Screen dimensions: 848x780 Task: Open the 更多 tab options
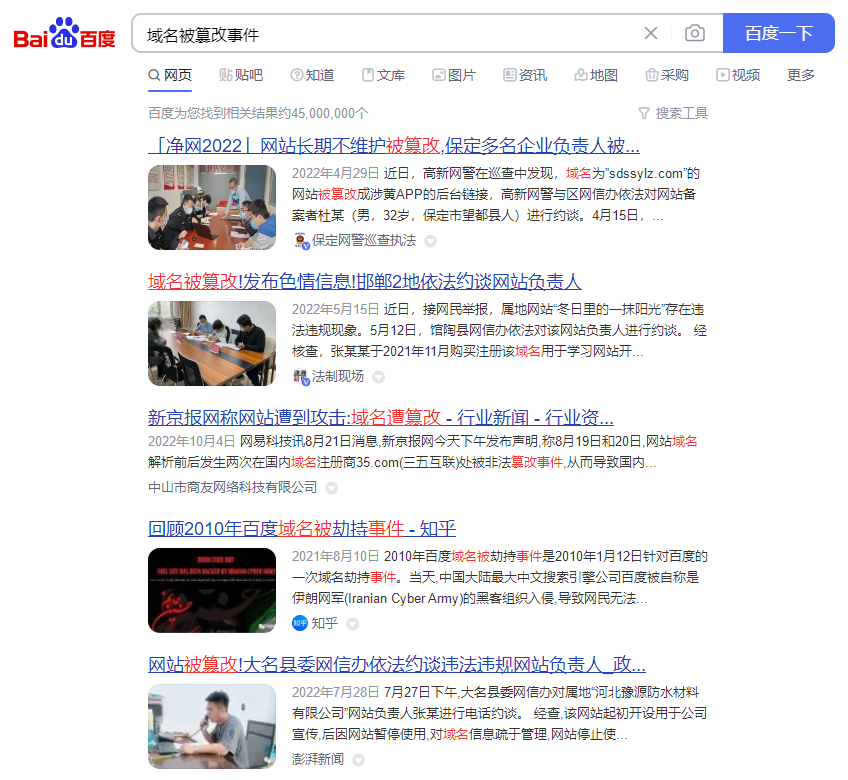point(801,75)
